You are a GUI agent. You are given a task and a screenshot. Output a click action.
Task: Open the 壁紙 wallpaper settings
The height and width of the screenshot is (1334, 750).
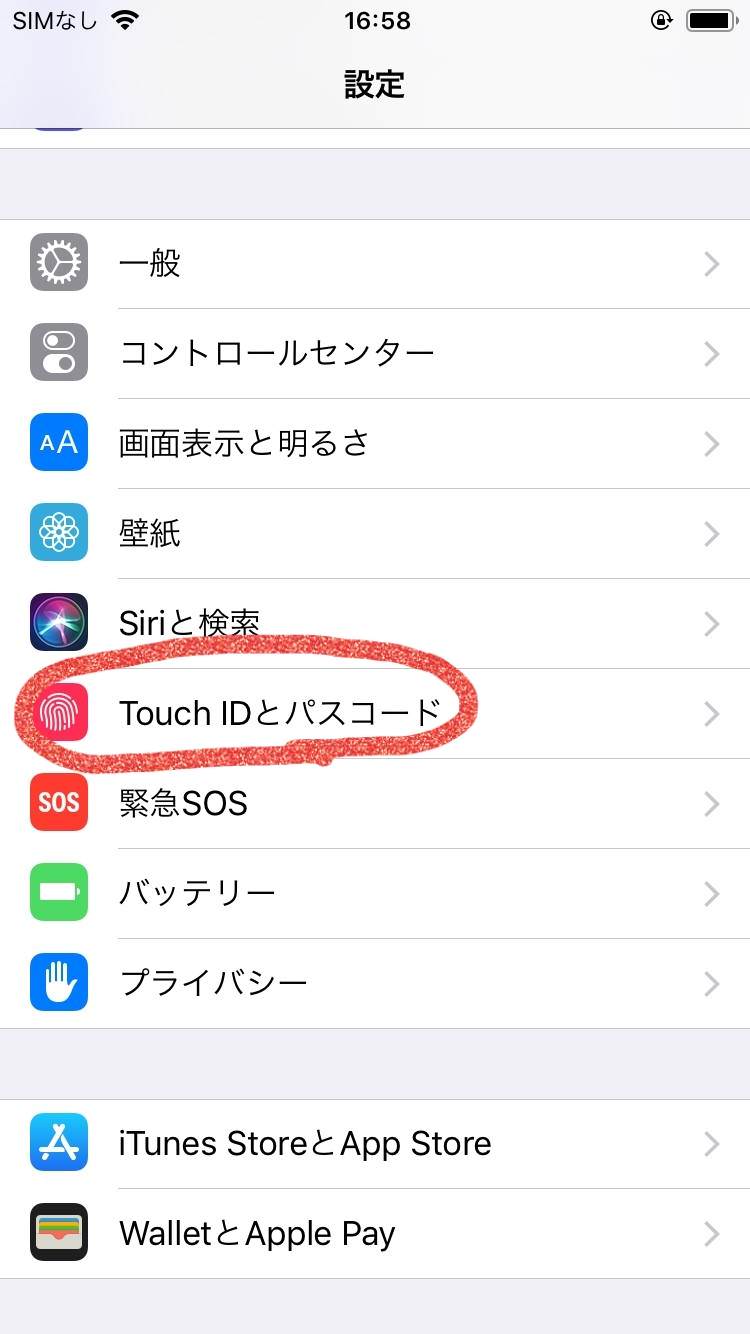pyautogui.click(x=375, y=533)
